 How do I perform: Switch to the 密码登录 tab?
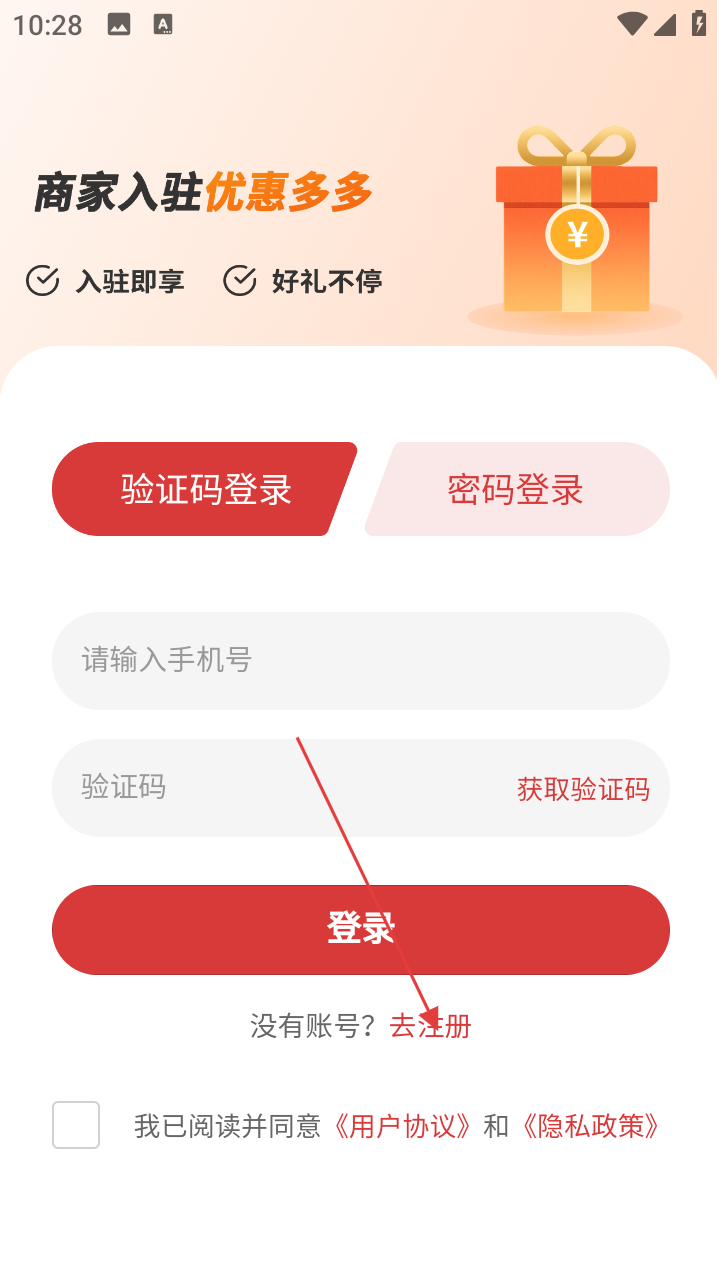pyautogui.click(x=516, y=490)
